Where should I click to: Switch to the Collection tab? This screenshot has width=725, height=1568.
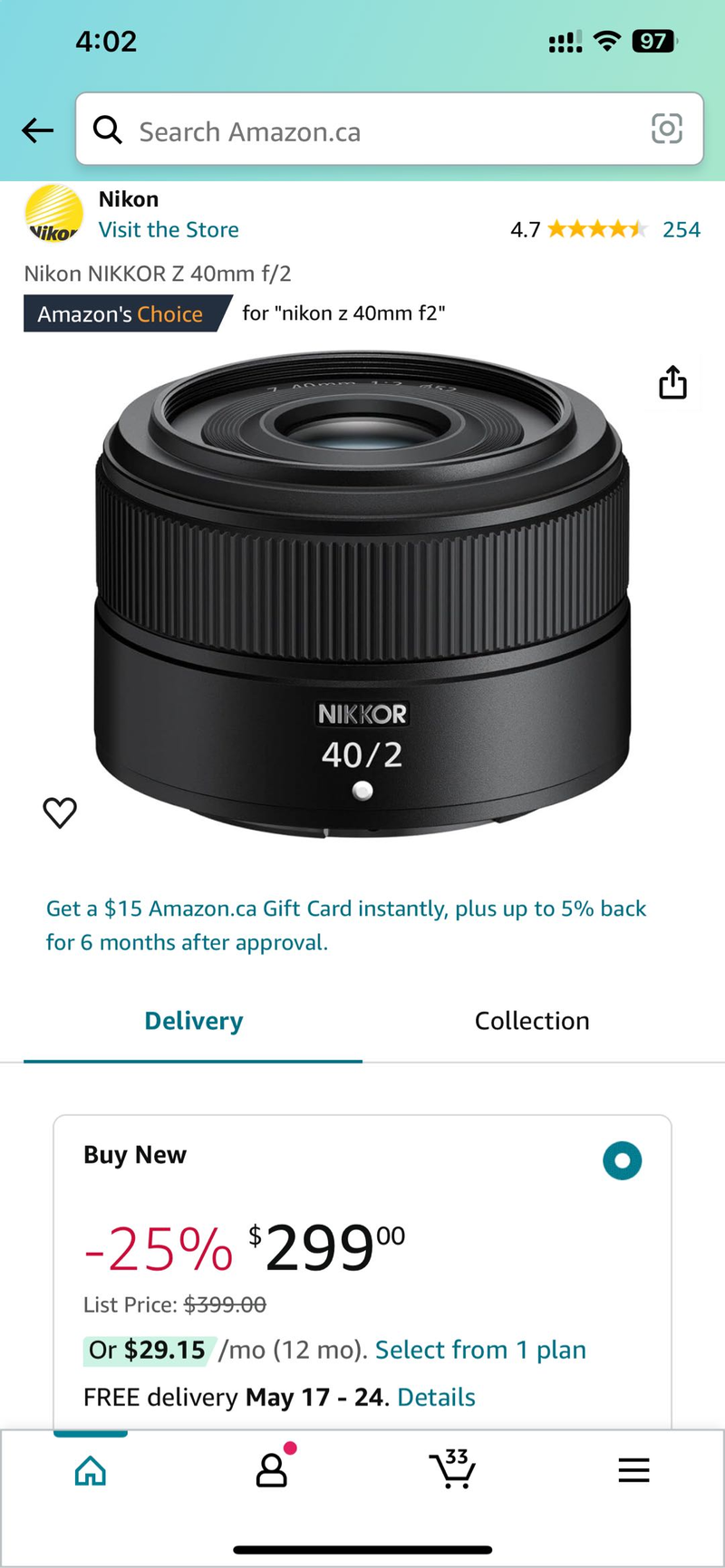[532, 1021]
